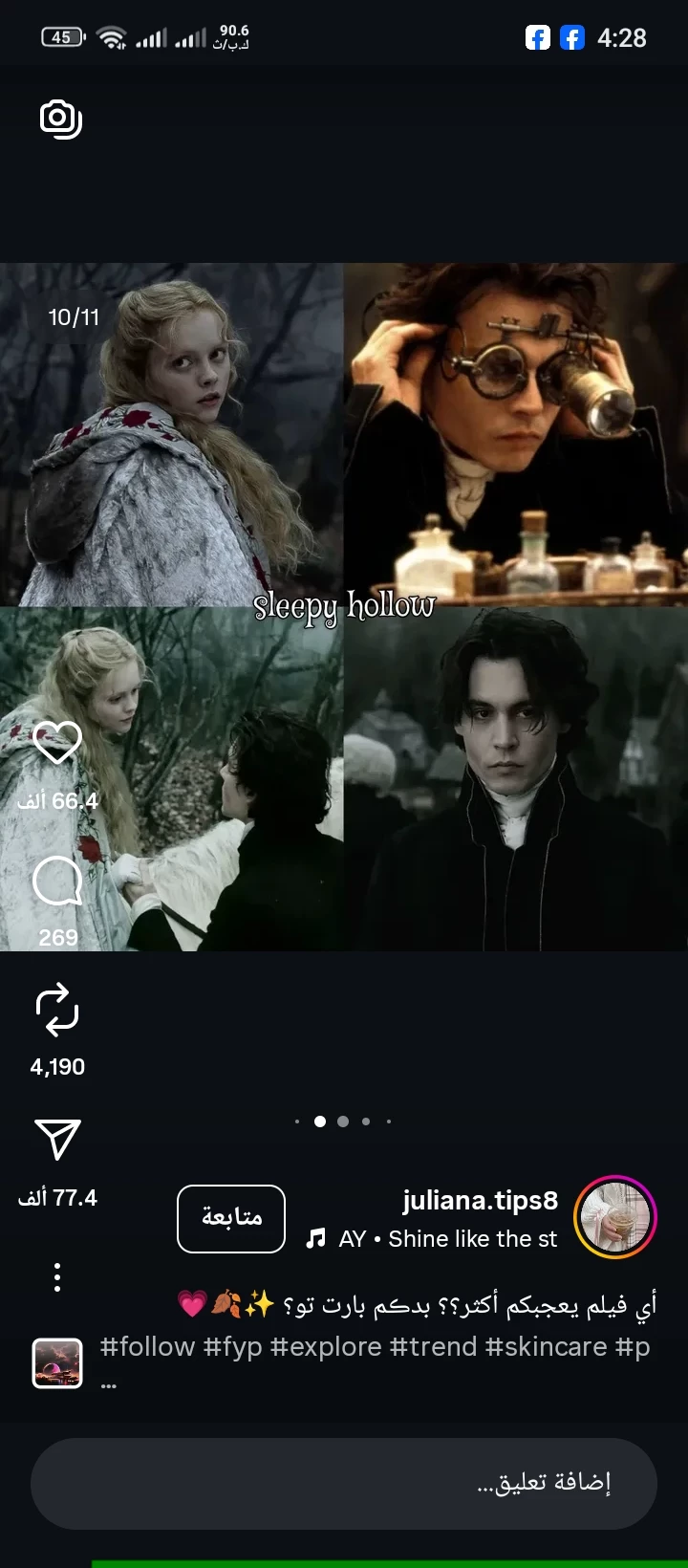Image resolution: width=688 pixels, height=1568 pixels.
Task: Repost this post with the arrows icon
Action: coord(57,1011)
